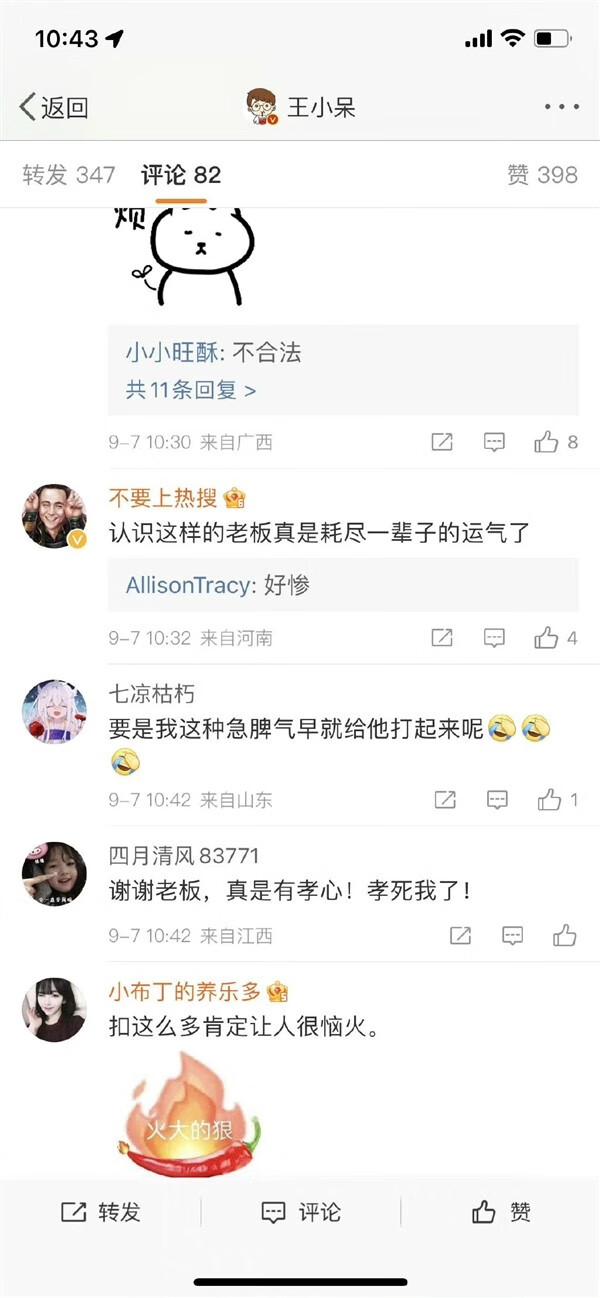The image size is (600, 1298).
Task: Repost 七凉枯朽's comment
Action: click(445, 800)
